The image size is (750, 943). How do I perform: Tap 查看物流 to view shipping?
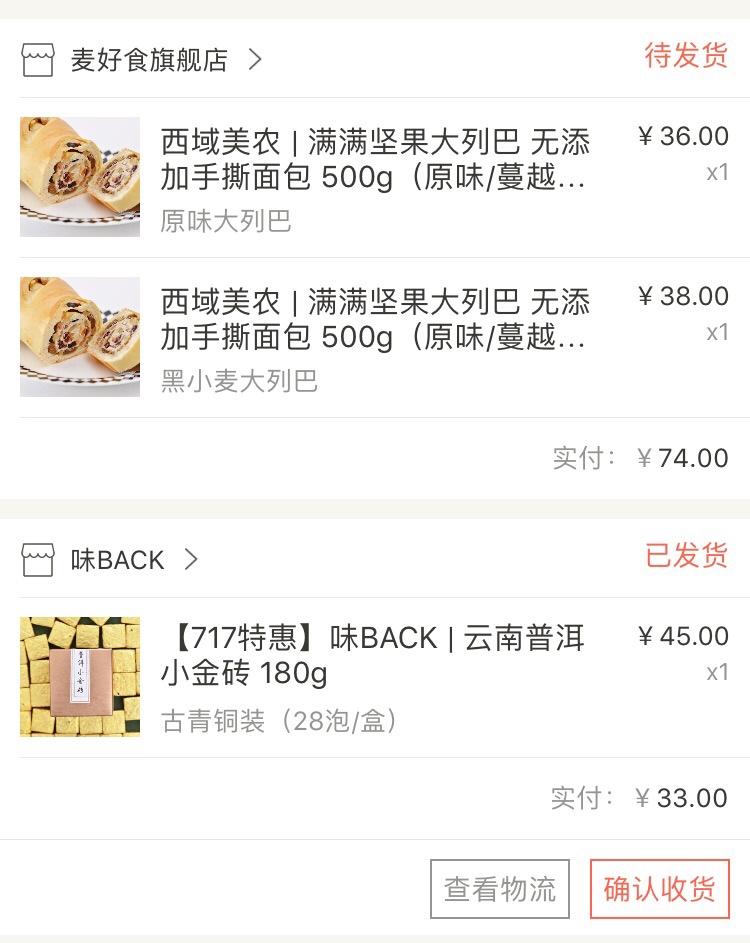coord(500,889)
